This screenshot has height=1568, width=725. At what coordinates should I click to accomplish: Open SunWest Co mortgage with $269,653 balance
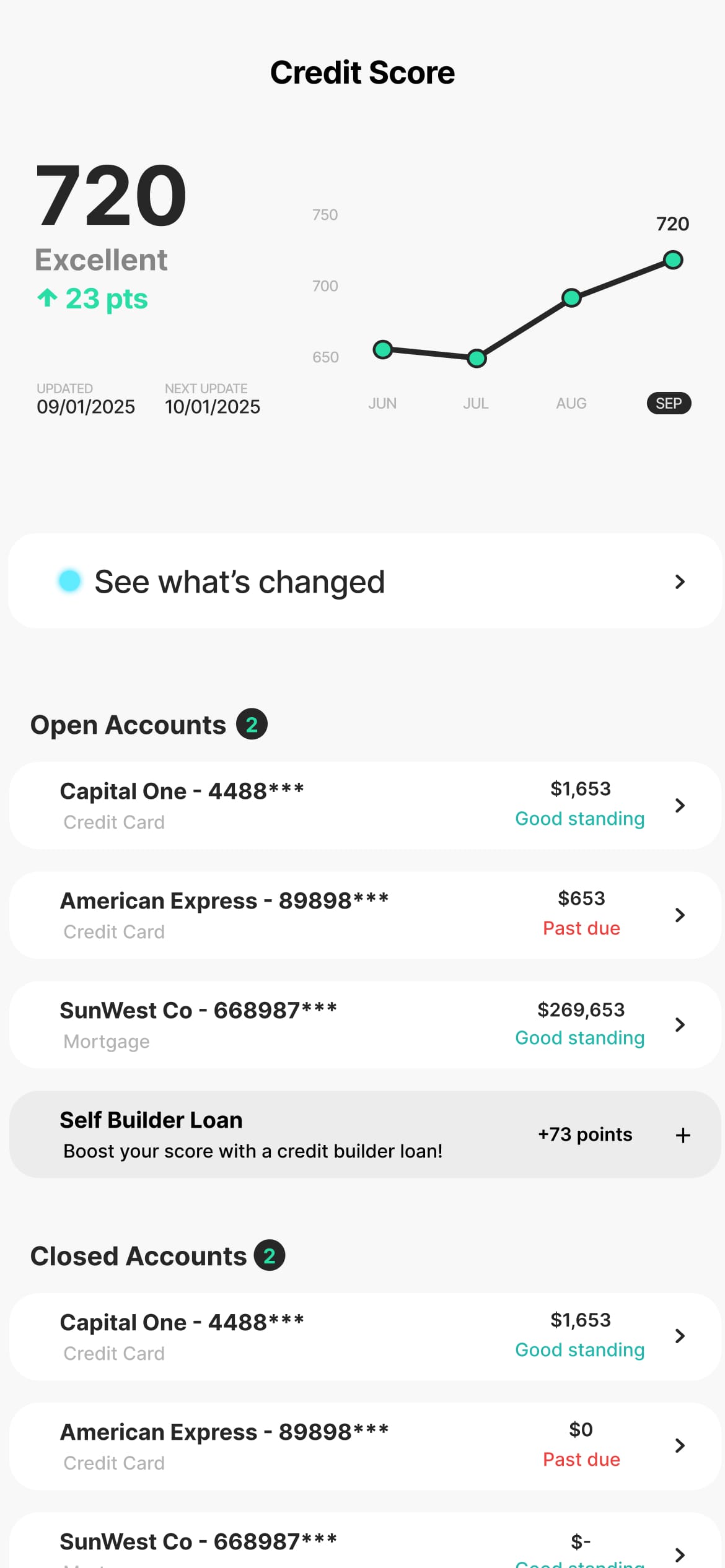[364, 1024]
